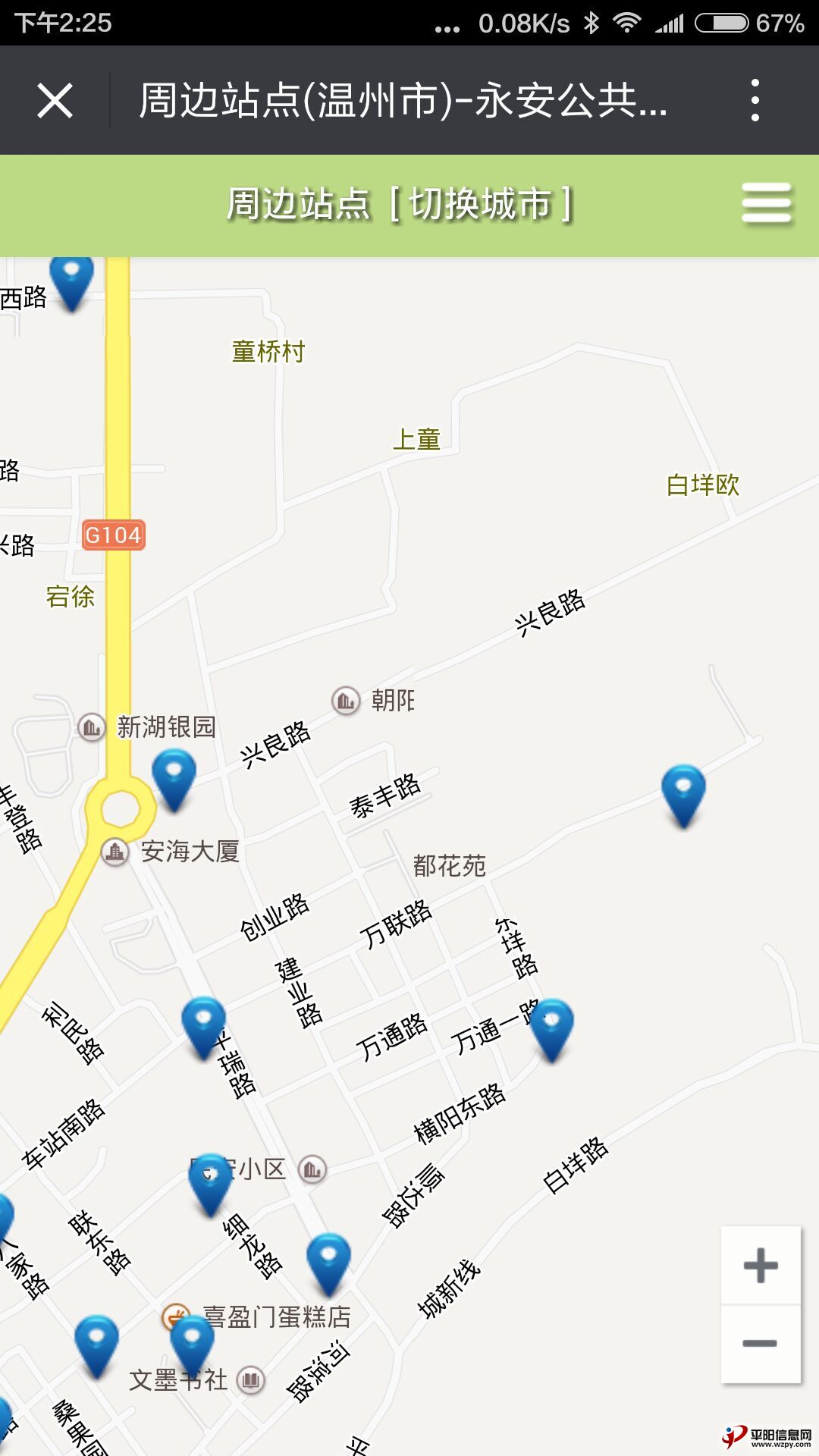The height and width of the screenshot is (1456, 819).
Task: Close the web page with the X
Action: point(55,101)
